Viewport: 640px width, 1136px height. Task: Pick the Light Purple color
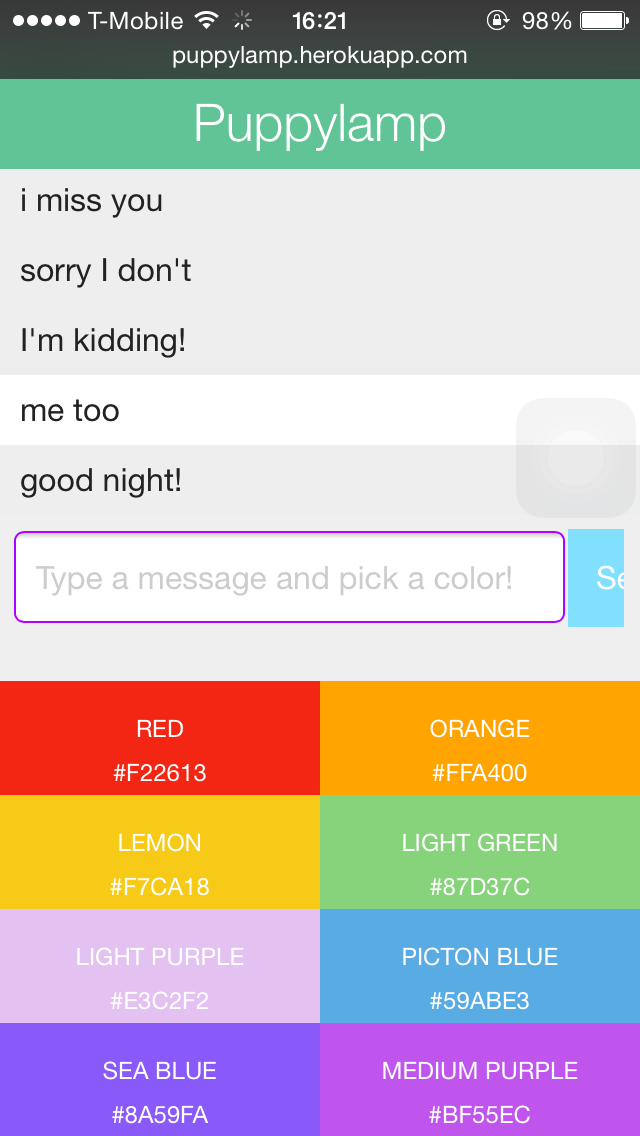[159, 966]
